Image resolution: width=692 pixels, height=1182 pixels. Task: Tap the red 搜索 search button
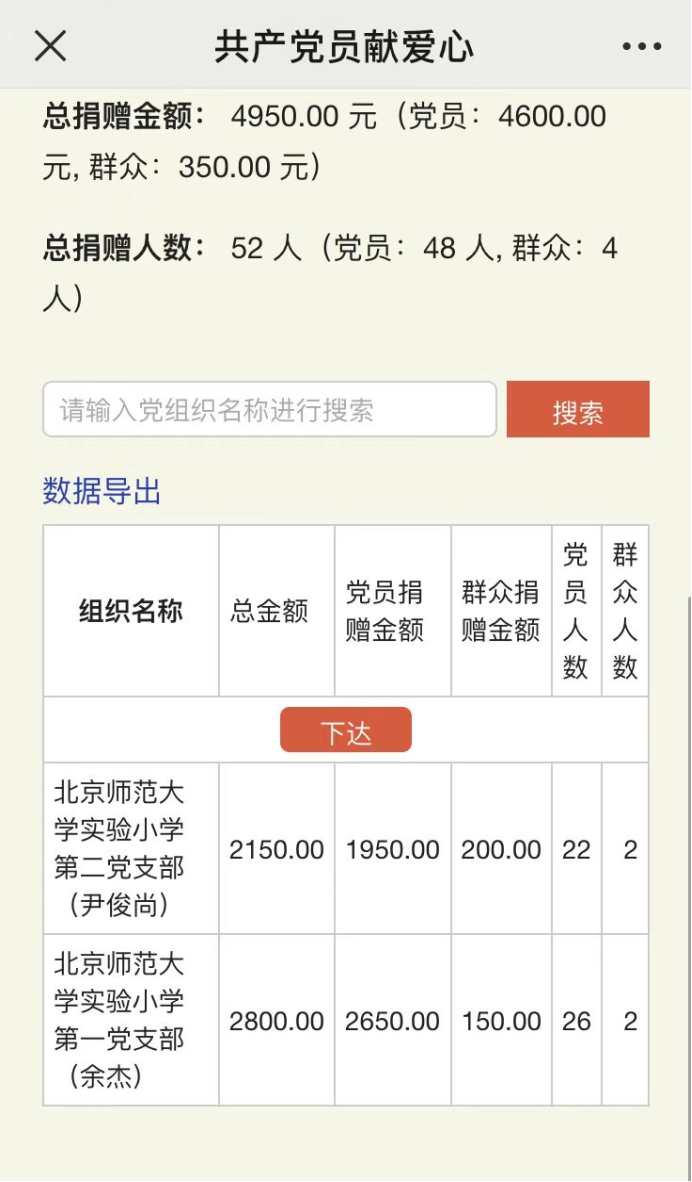[x=577, y=409]
